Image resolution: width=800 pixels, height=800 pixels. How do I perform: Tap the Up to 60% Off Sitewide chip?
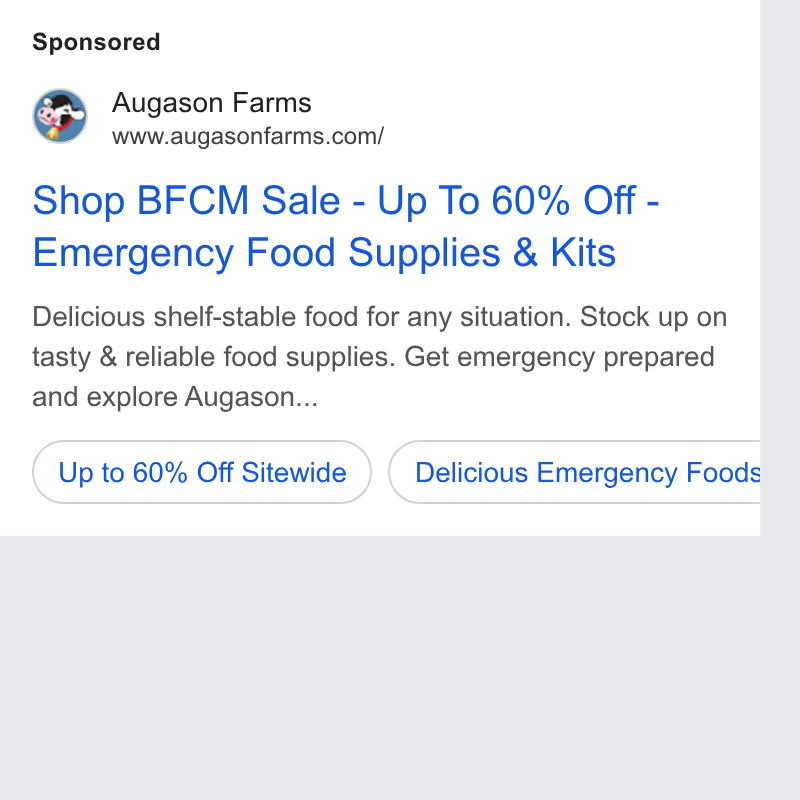coord(202,472)
